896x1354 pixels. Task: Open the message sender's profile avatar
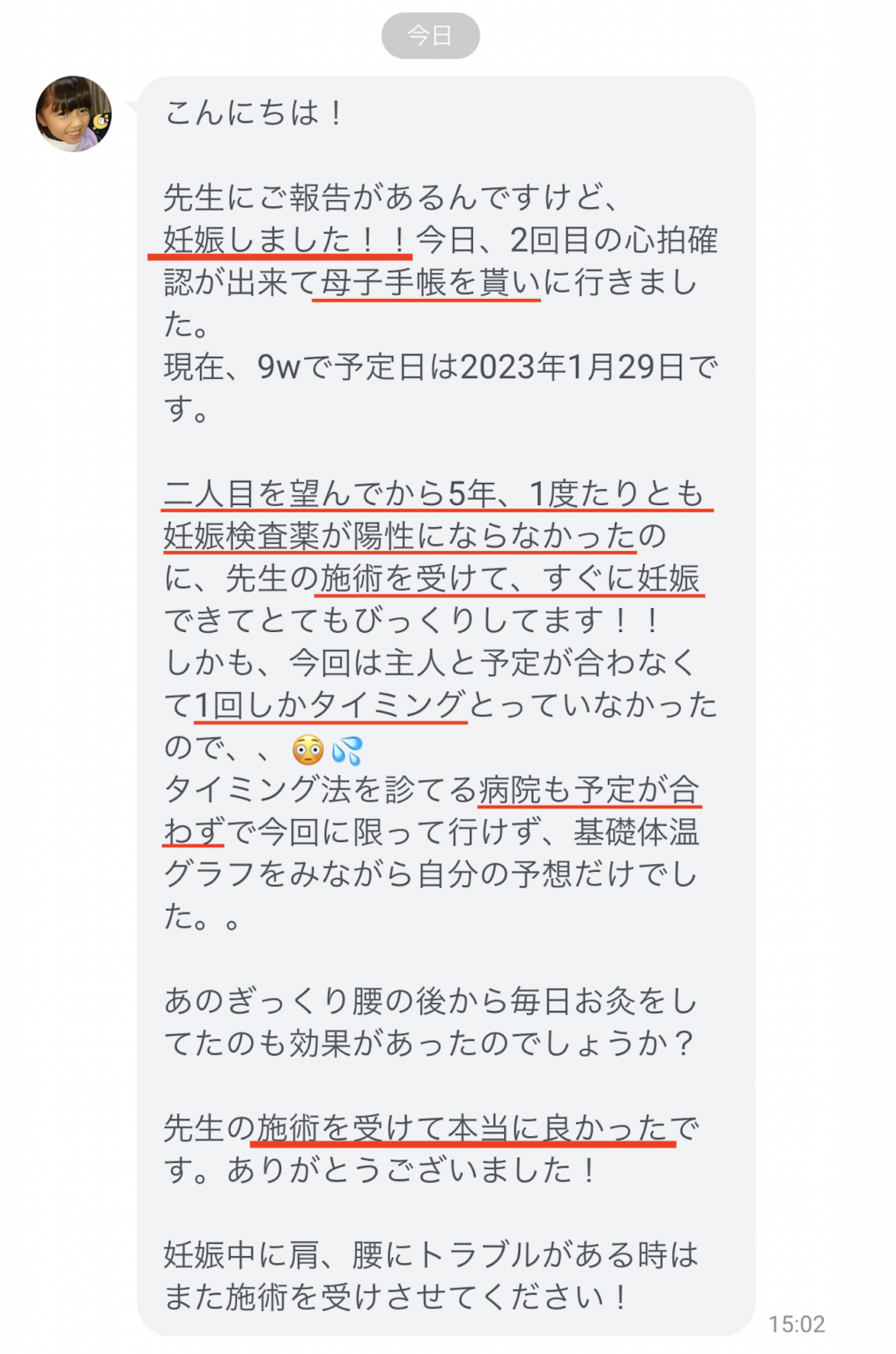74,115
